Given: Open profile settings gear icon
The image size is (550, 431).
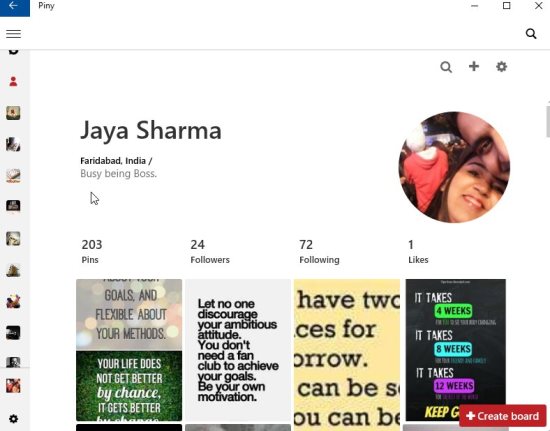Looking at the screenshot, I should (x=502, y=67).
